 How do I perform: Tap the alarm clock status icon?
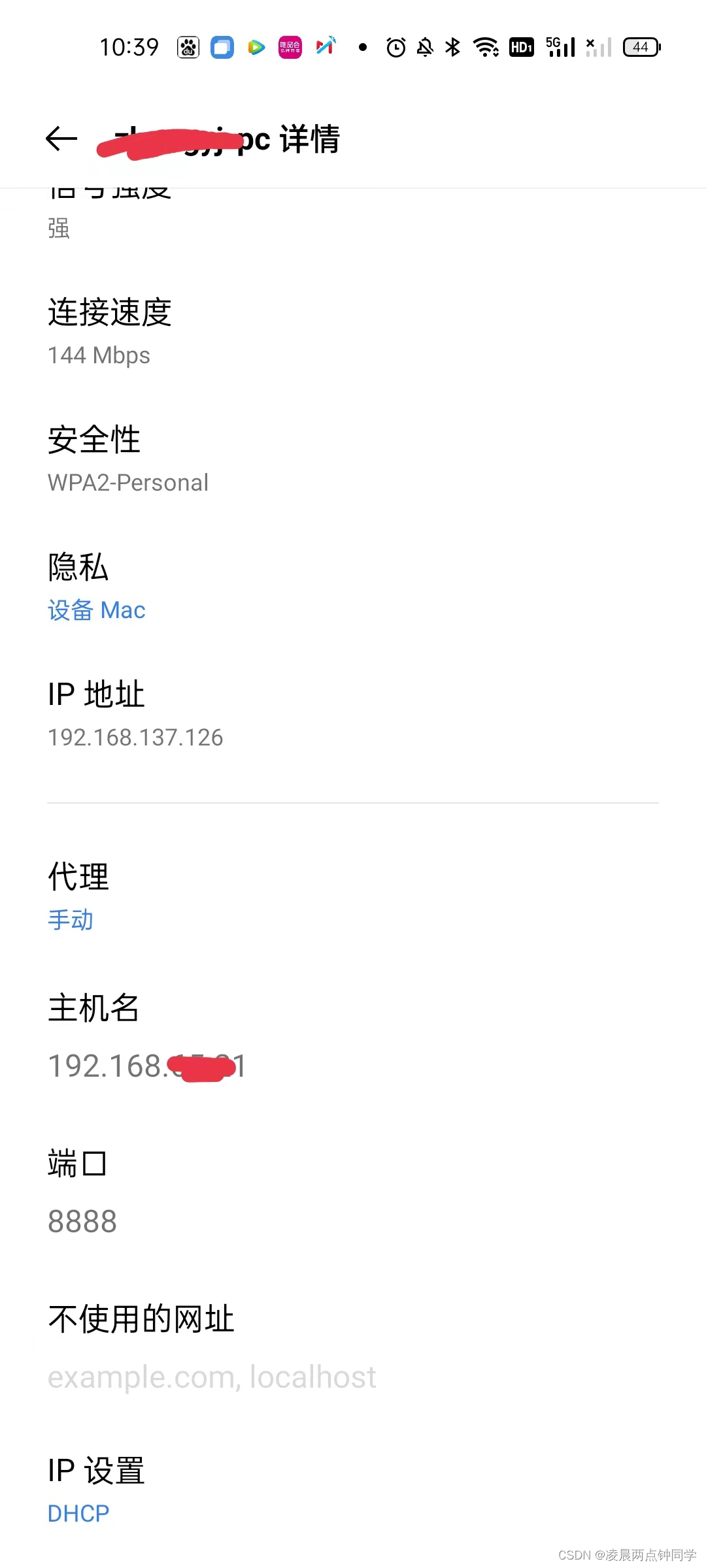click(395, 47)
